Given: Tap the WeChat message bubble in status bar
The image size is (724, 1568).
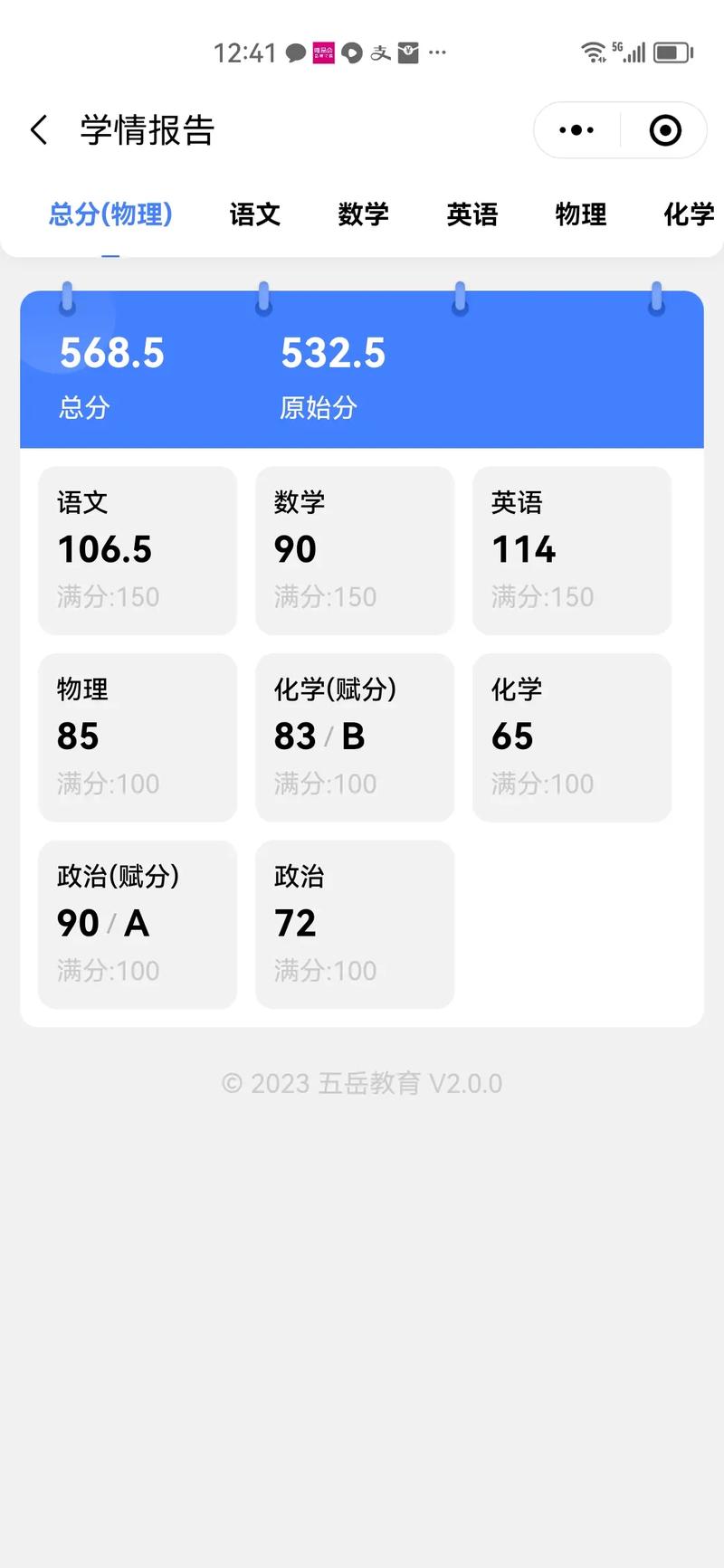Looking at the screenshot, I should (x=296, y=52).
